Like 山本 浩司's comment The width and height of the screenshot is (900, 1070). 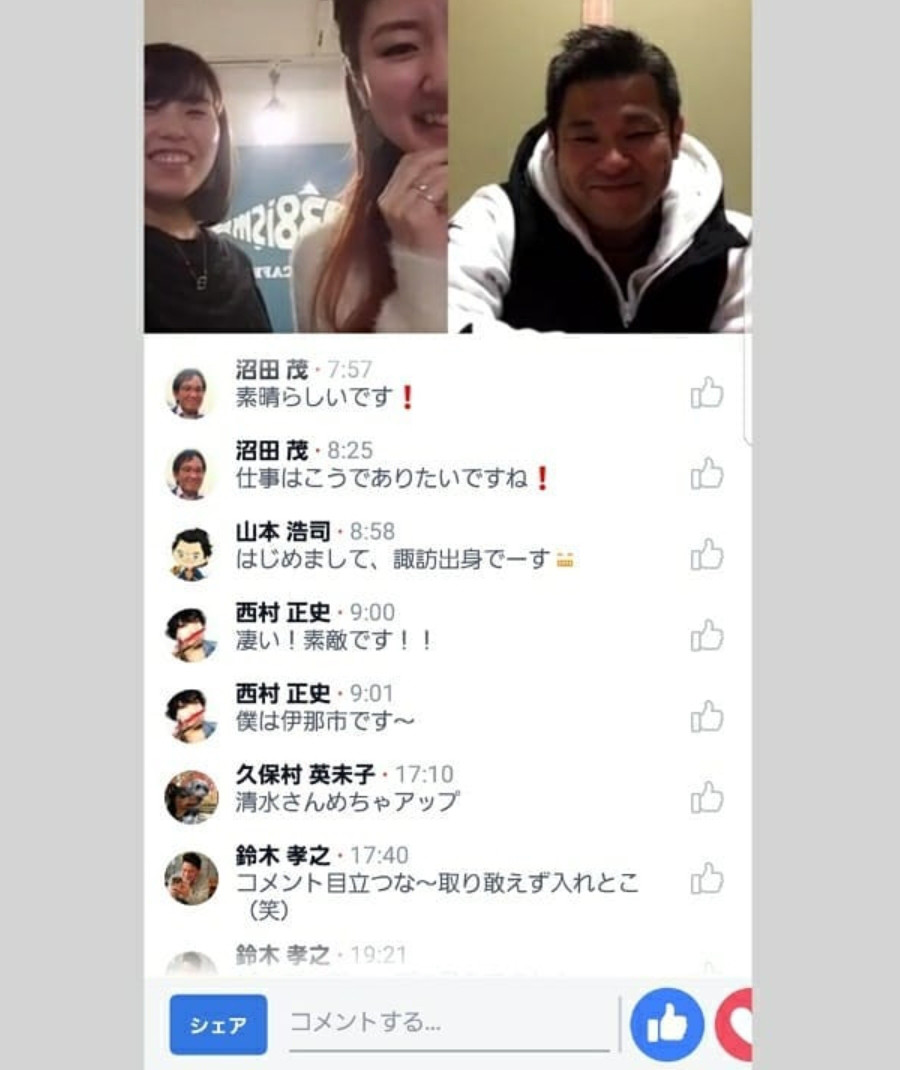(x=707, y=554)
